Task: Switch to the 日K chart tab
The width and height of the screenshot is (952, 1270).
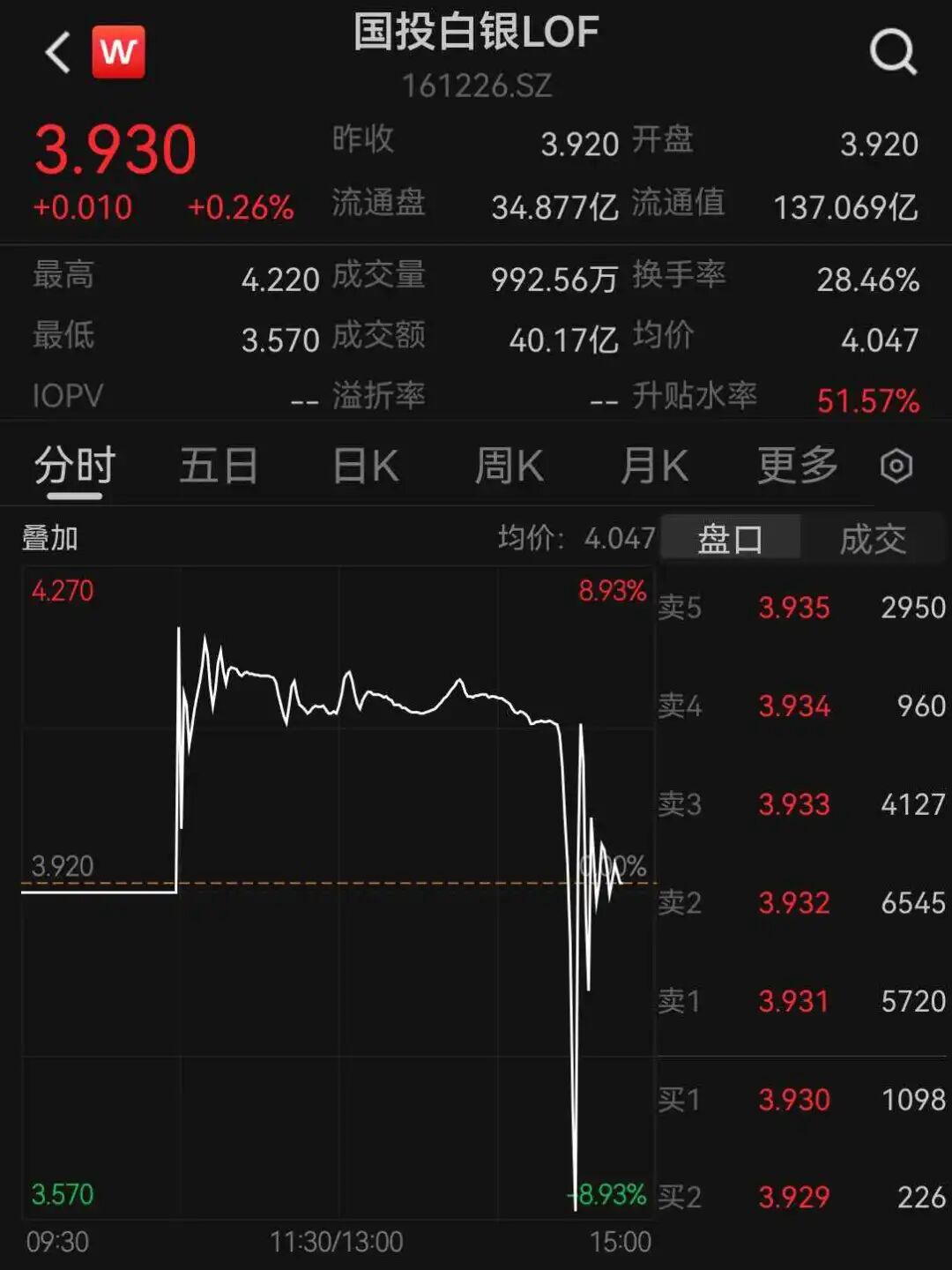Action: (x=366, y=466)
